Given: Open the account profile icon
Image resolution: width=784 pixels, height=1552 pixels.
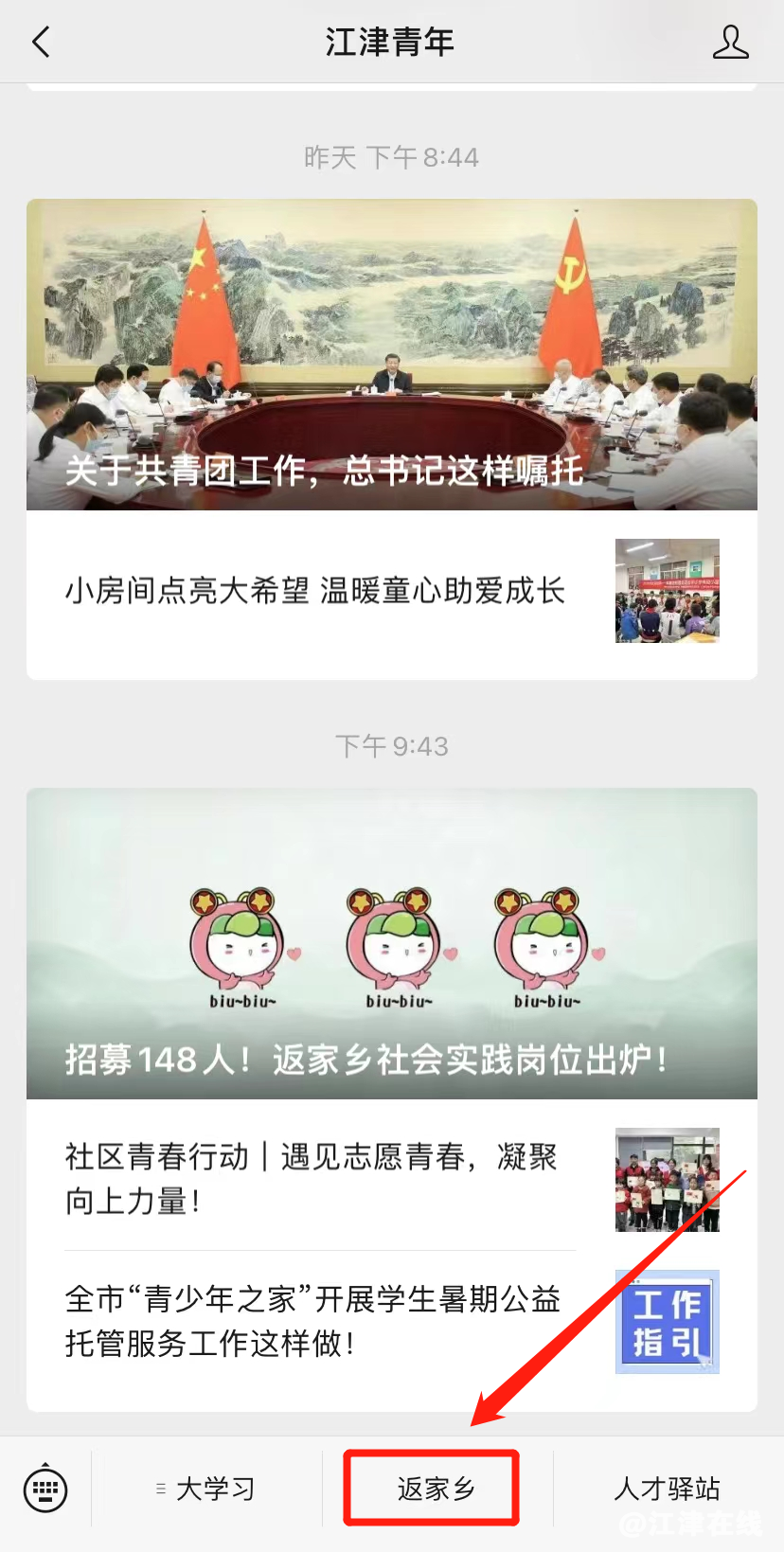Looking at the screenshot, I should pos(730,42).
